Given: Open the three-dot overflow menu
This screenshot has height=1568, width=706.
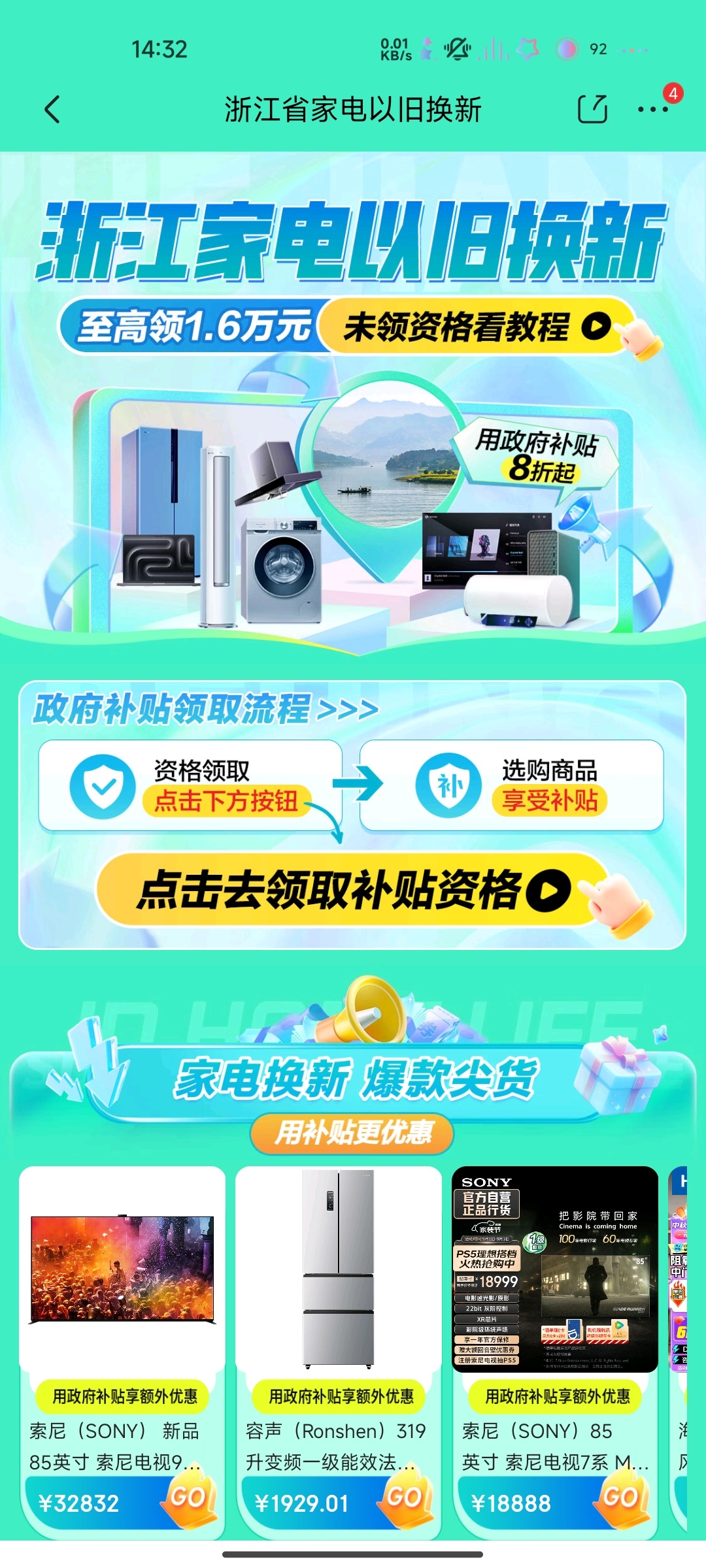Looking at the screenshot, I should tap(652, 109).
